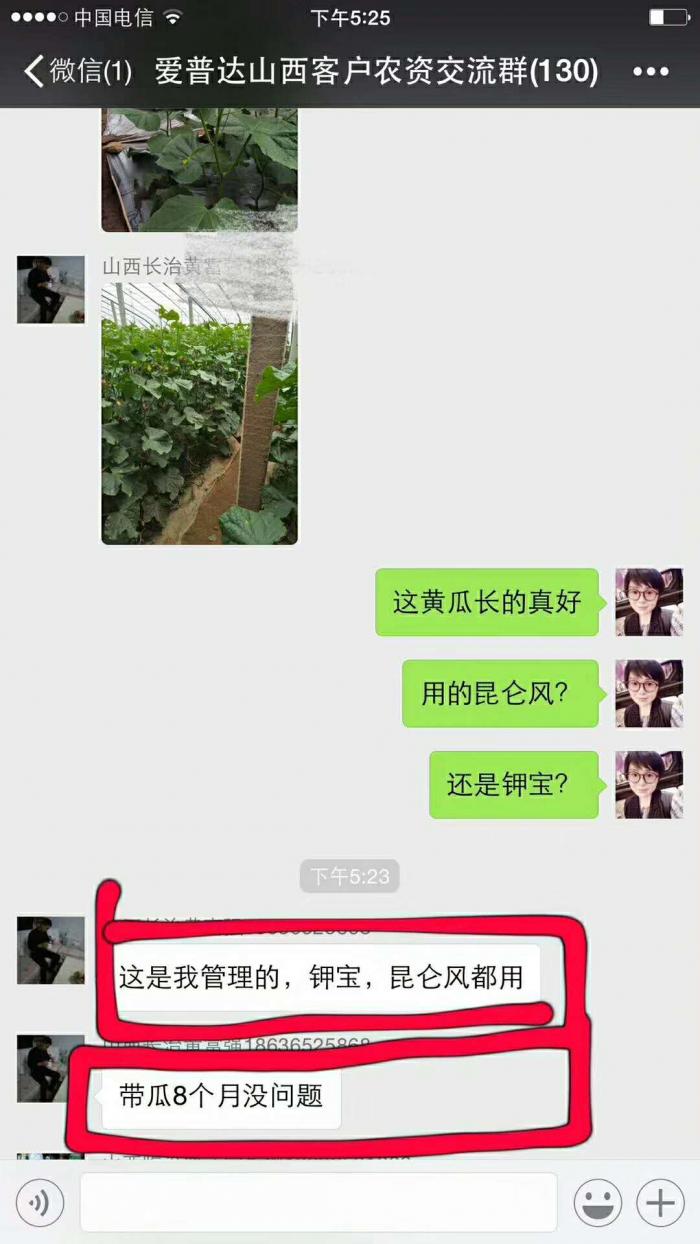Image resolution: width=700 pixels, height=1244 pixels.
Task: Open the top cucumber plant photo
Action: coord(200,170)
